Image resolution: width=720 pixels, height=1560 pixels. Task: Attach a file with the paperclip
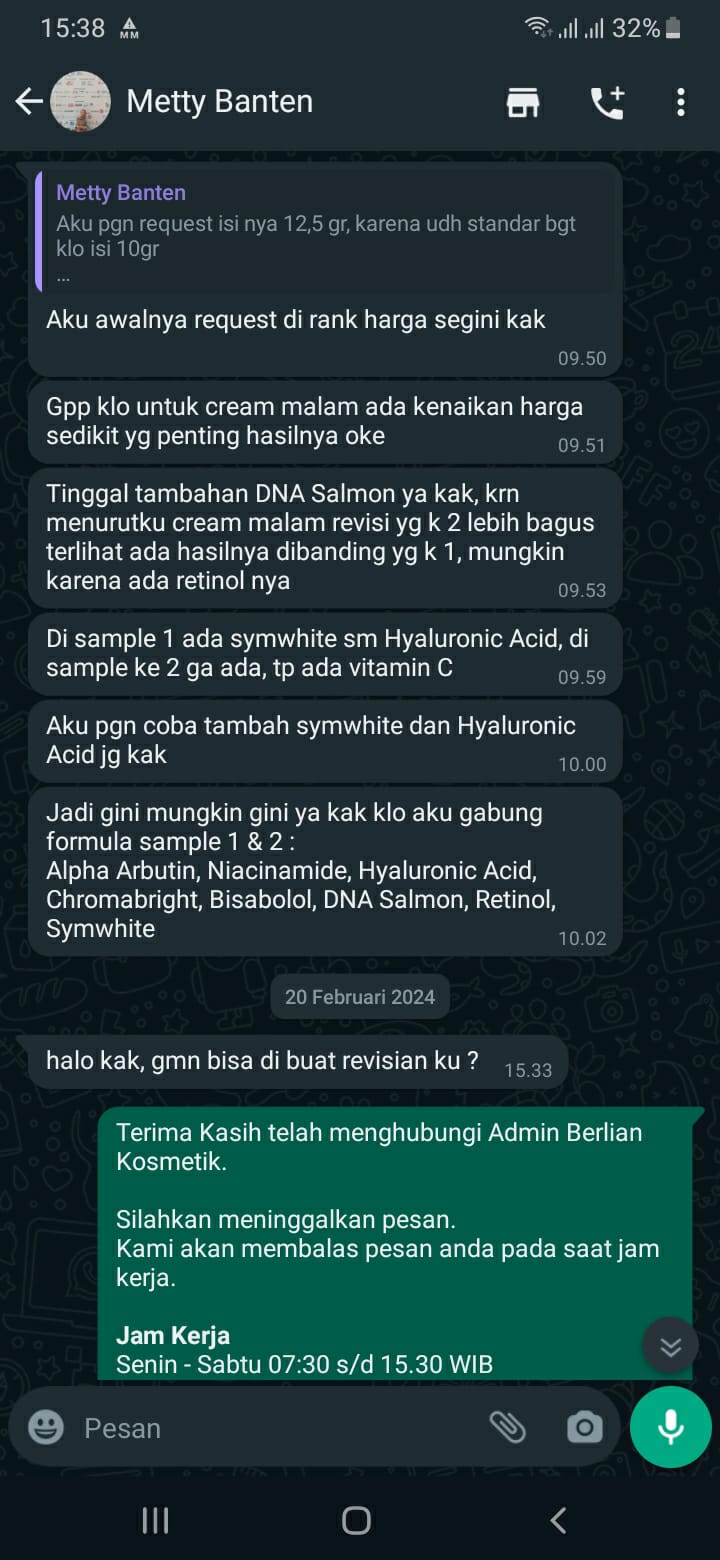coord(508,1428)
